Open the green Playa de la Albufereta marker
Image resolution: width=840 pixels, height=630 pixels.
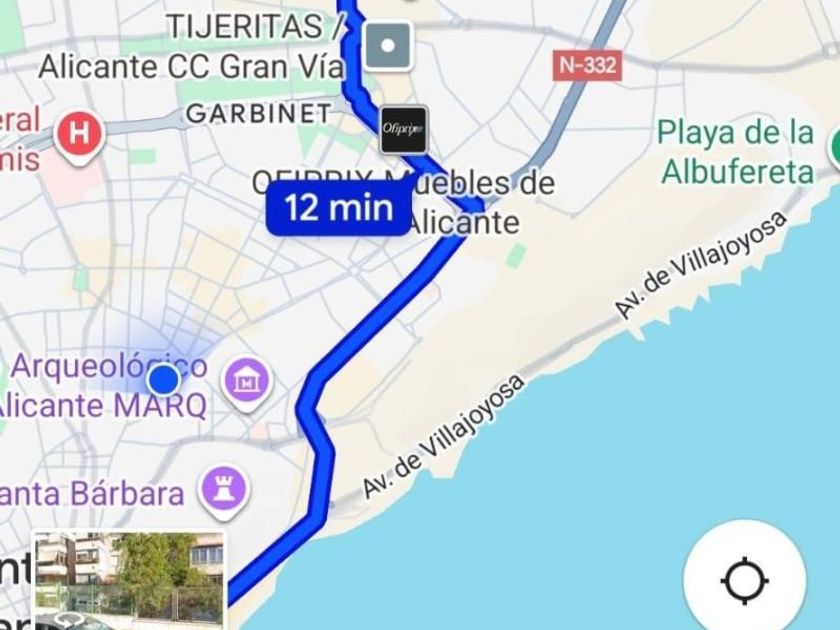[x=833, y=146]
